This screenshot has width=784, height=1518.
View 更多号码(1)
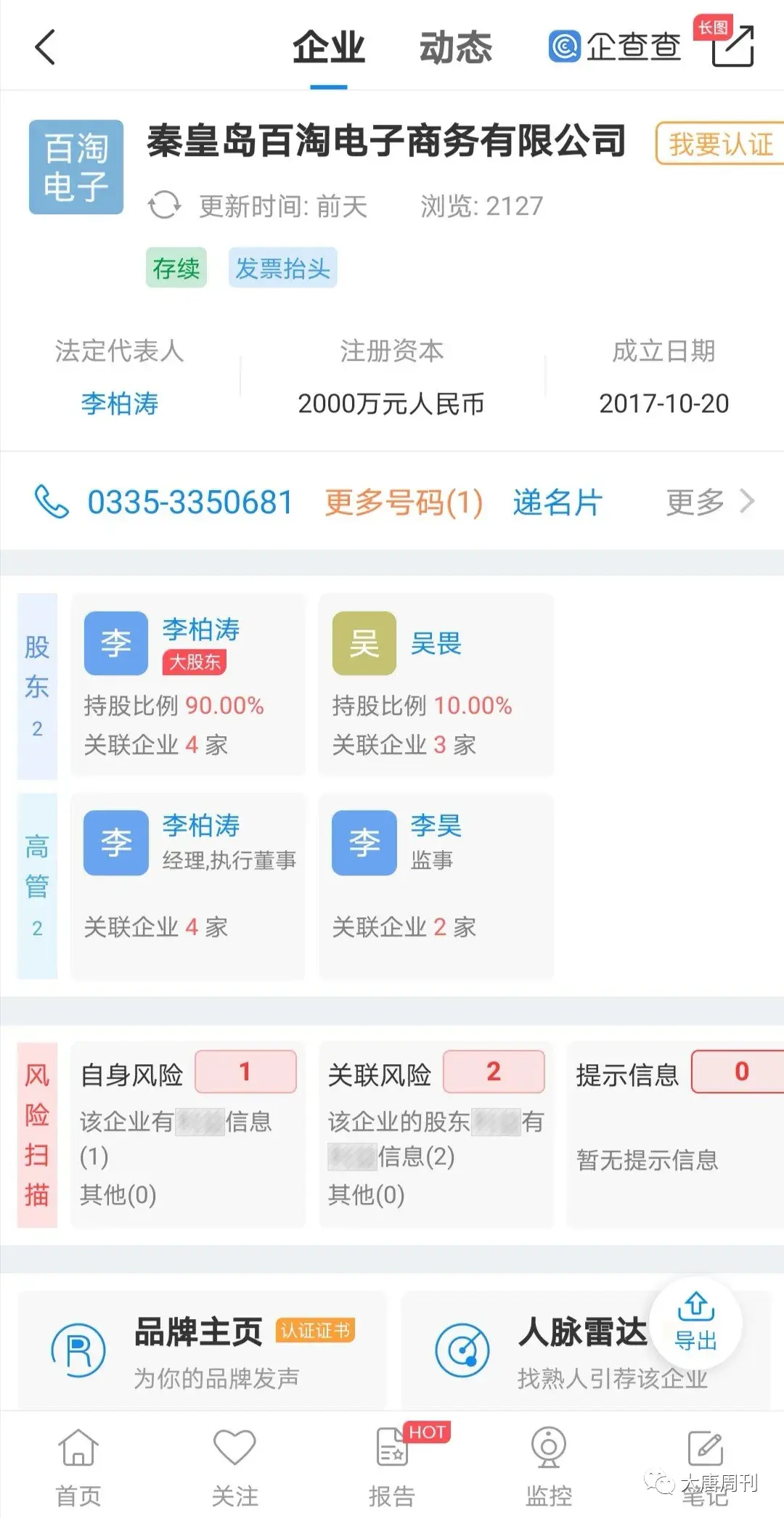tap(404, 502)
